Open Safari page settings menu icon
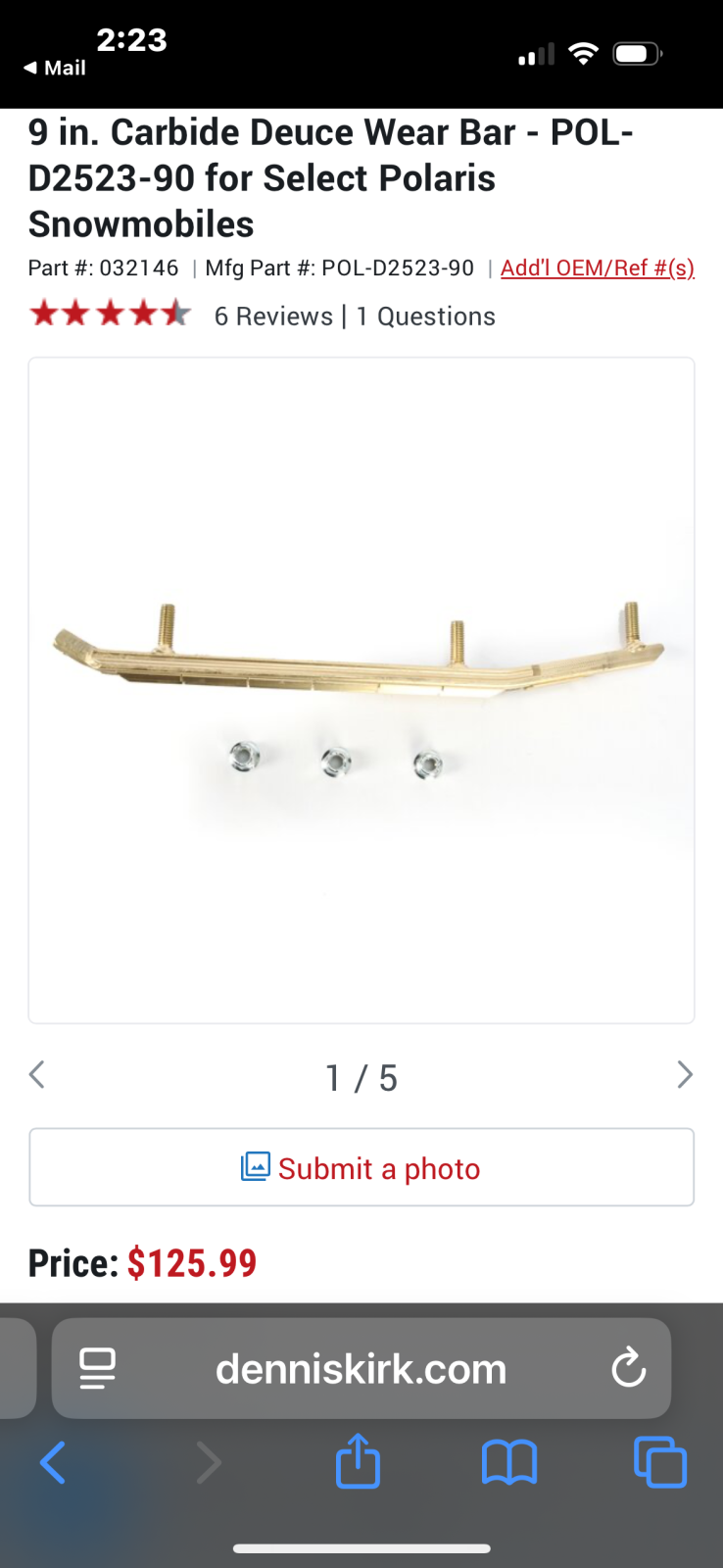This screenshot has height=1568, width=723. (x=97, y=1368)
